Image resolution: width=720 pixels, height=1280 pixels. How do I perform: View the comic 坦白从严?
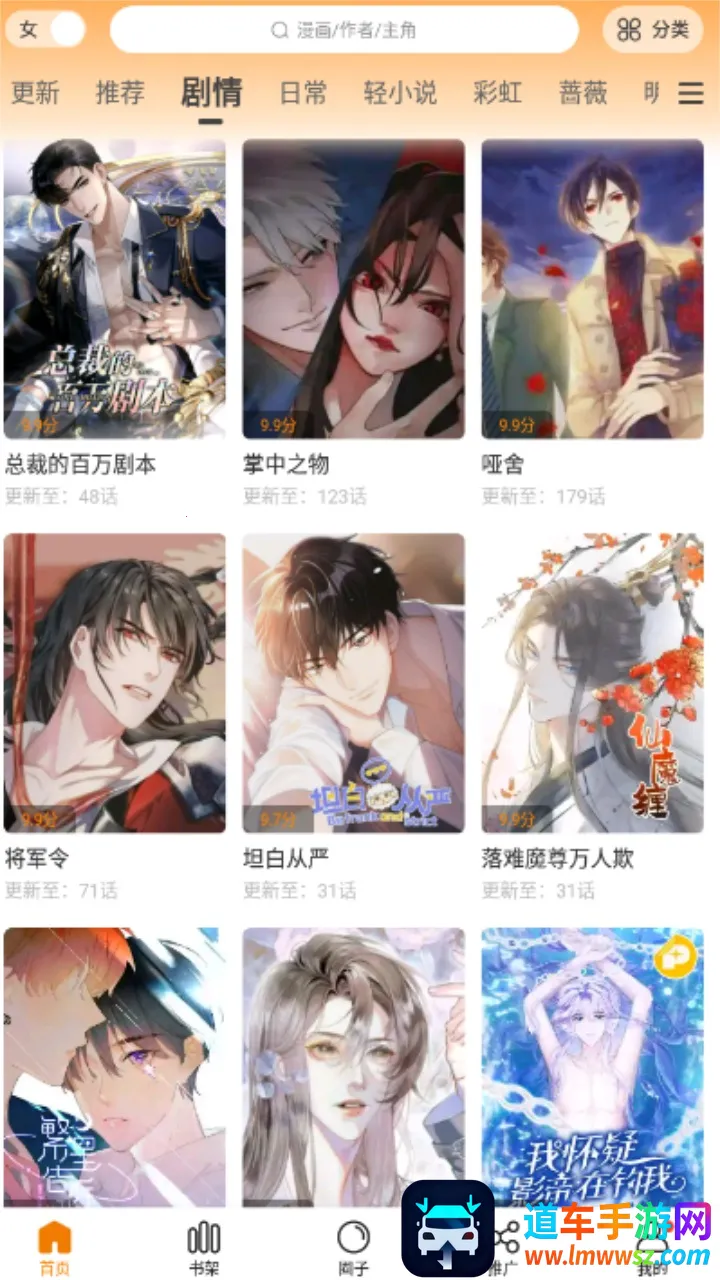353,684
